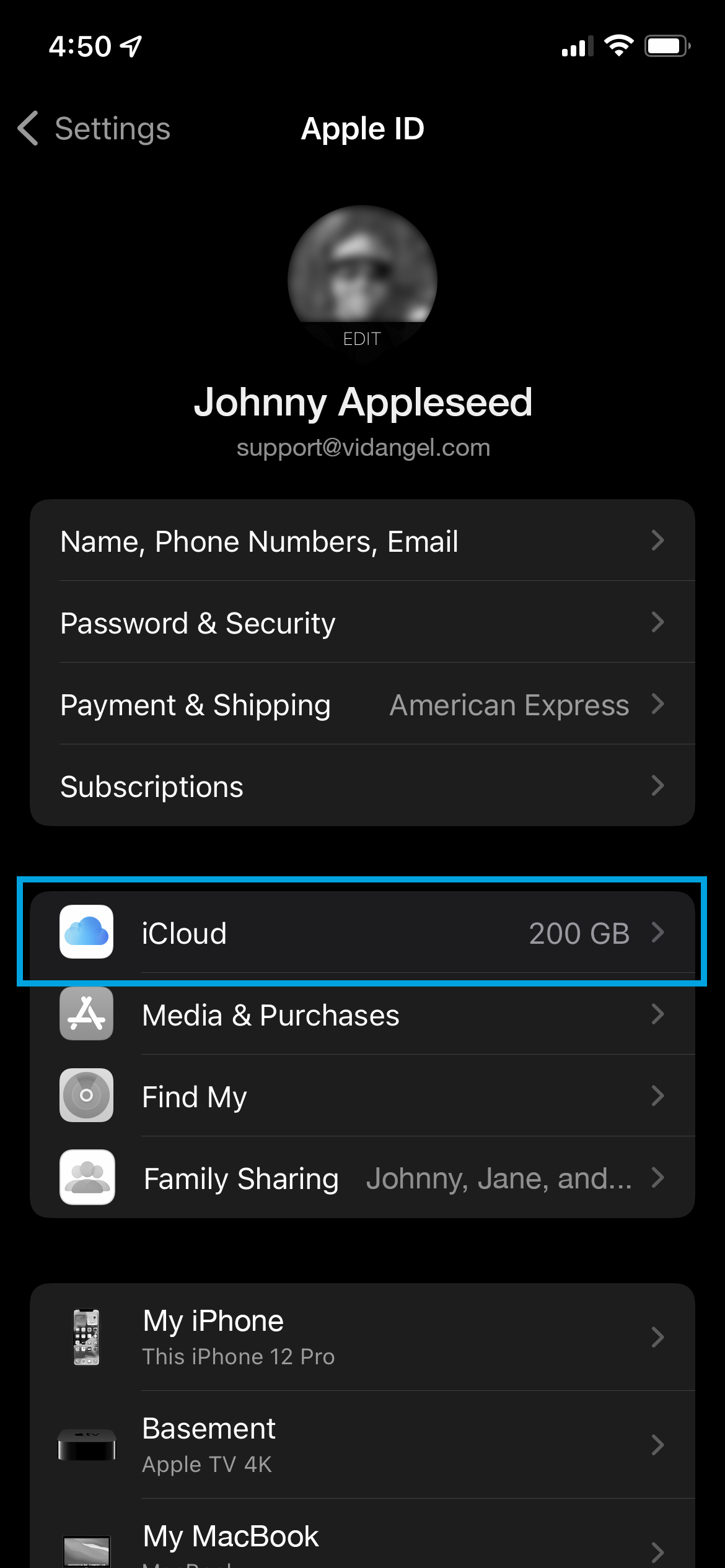Go back to Settings
Viewport: 725px width, 1568px height.
click(x=94, y=129)
